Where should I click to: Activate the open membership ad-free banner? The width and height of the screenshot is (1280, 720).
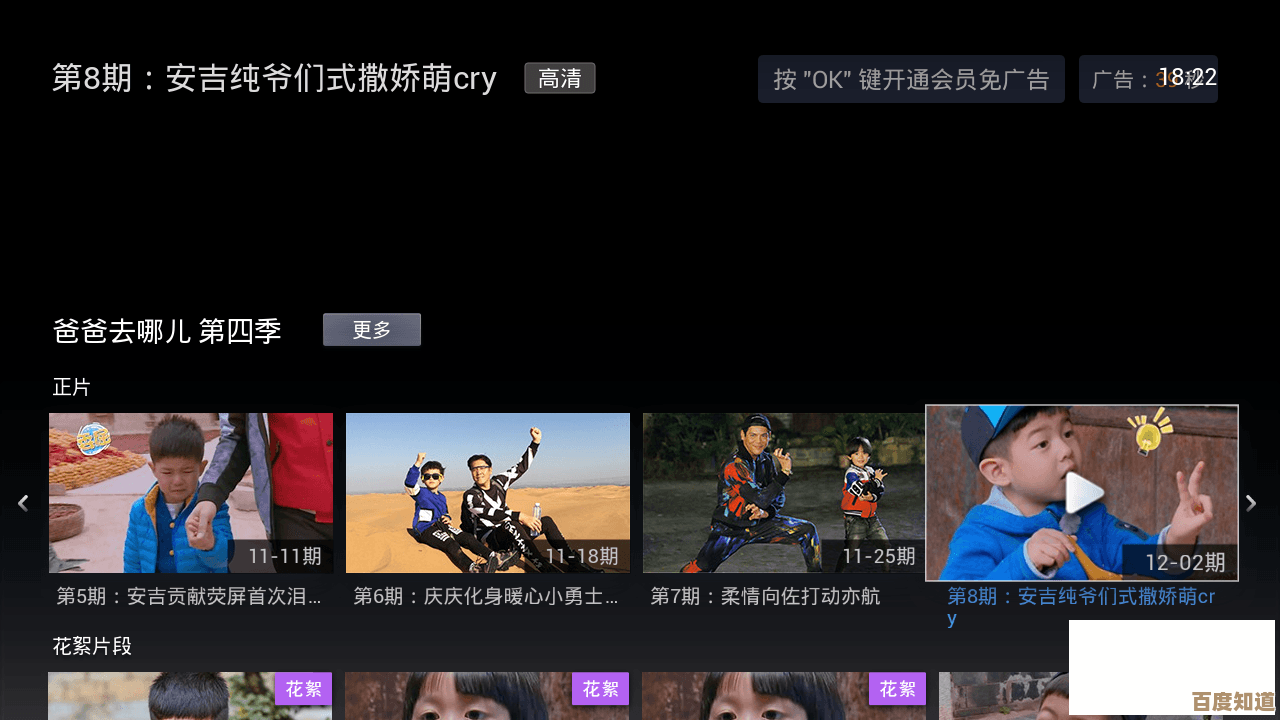point(911,79)
